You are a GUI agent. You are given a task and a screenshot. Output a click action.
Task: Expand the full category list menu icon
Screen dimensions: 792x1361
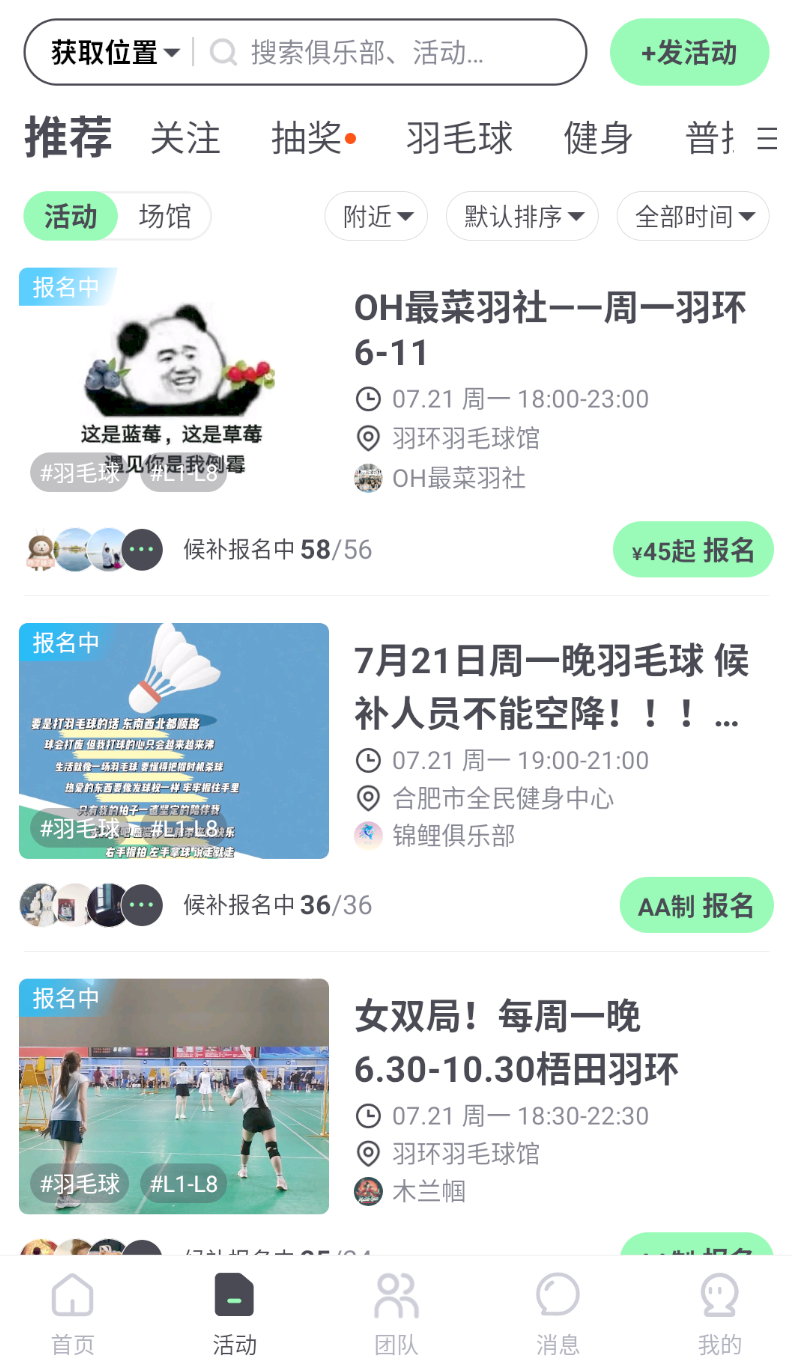click(766, 138)
